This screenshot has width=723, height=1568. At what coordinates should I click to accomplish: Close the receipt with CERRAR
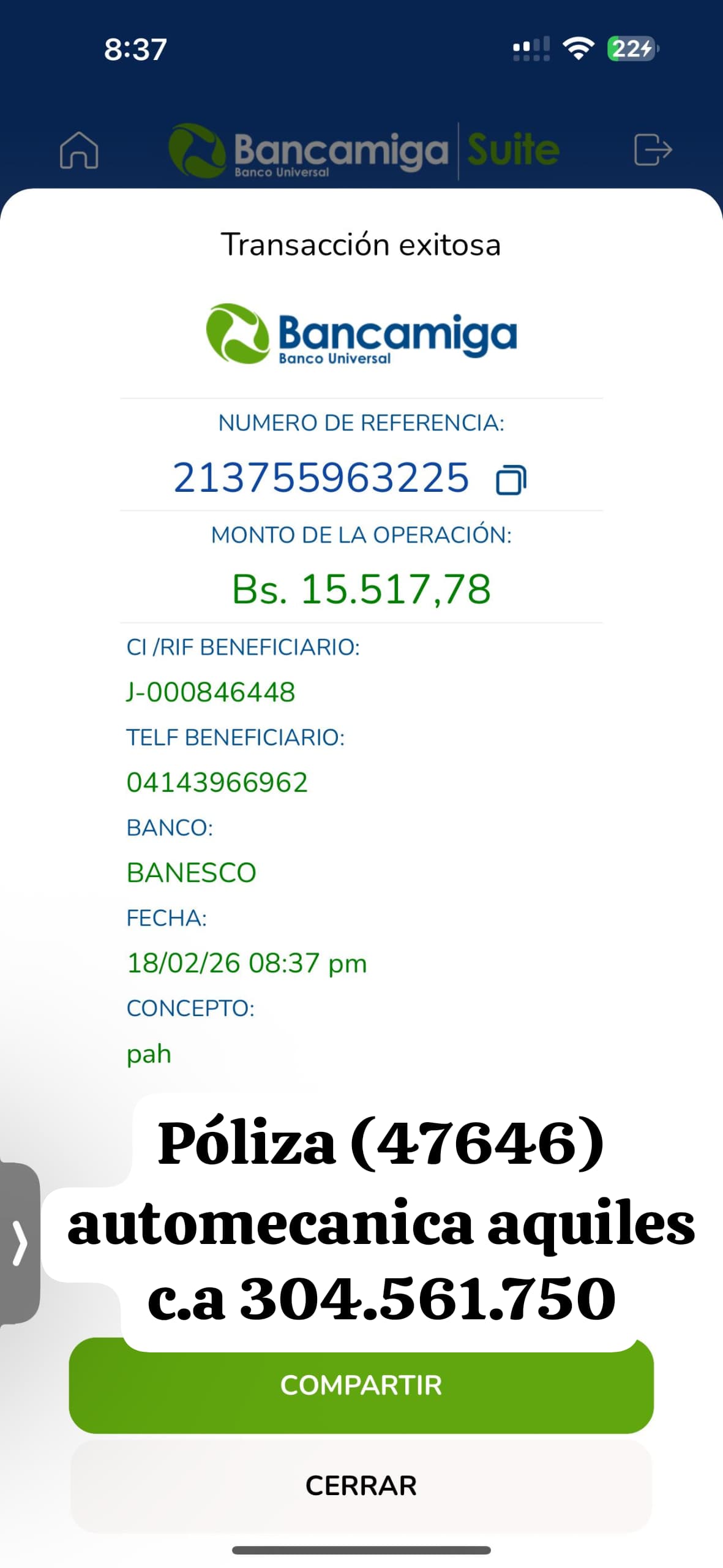361,1485
